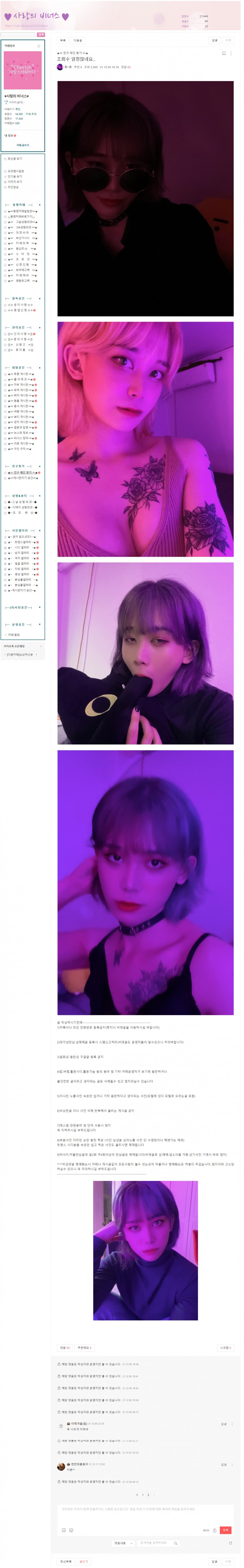Open the 다음글 next post
This screenshot has width=244, height=1568.
[x=78, y=40]
